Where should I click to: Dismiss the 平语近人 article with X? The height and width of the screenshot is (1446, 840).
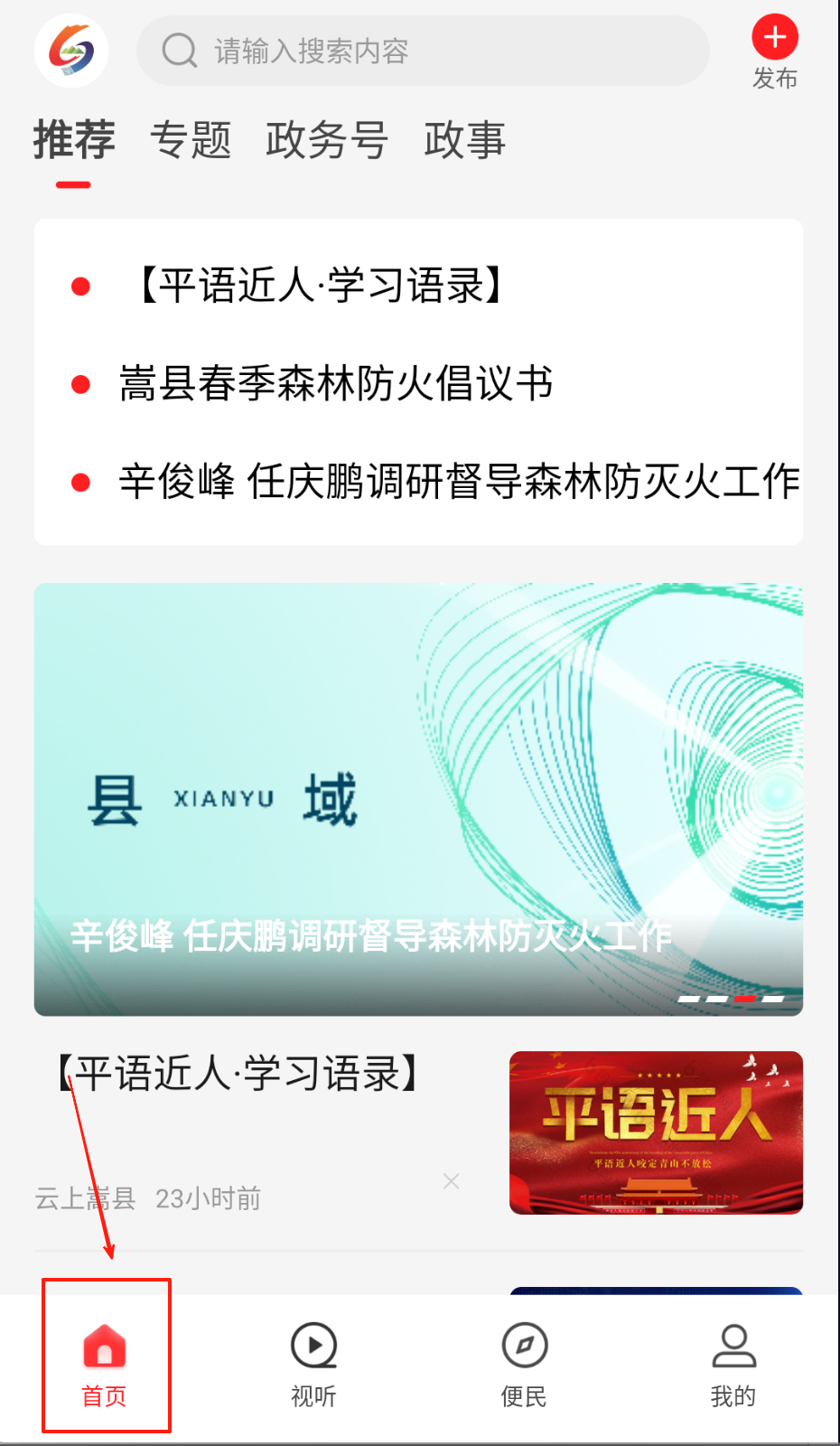point(452,1181)
